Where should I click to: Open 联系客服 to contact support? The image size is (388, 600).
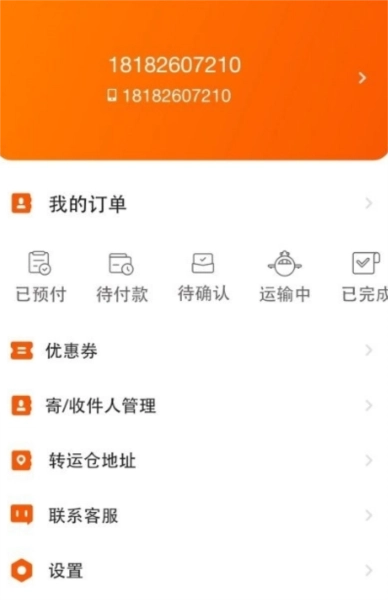tap(194, 515)
